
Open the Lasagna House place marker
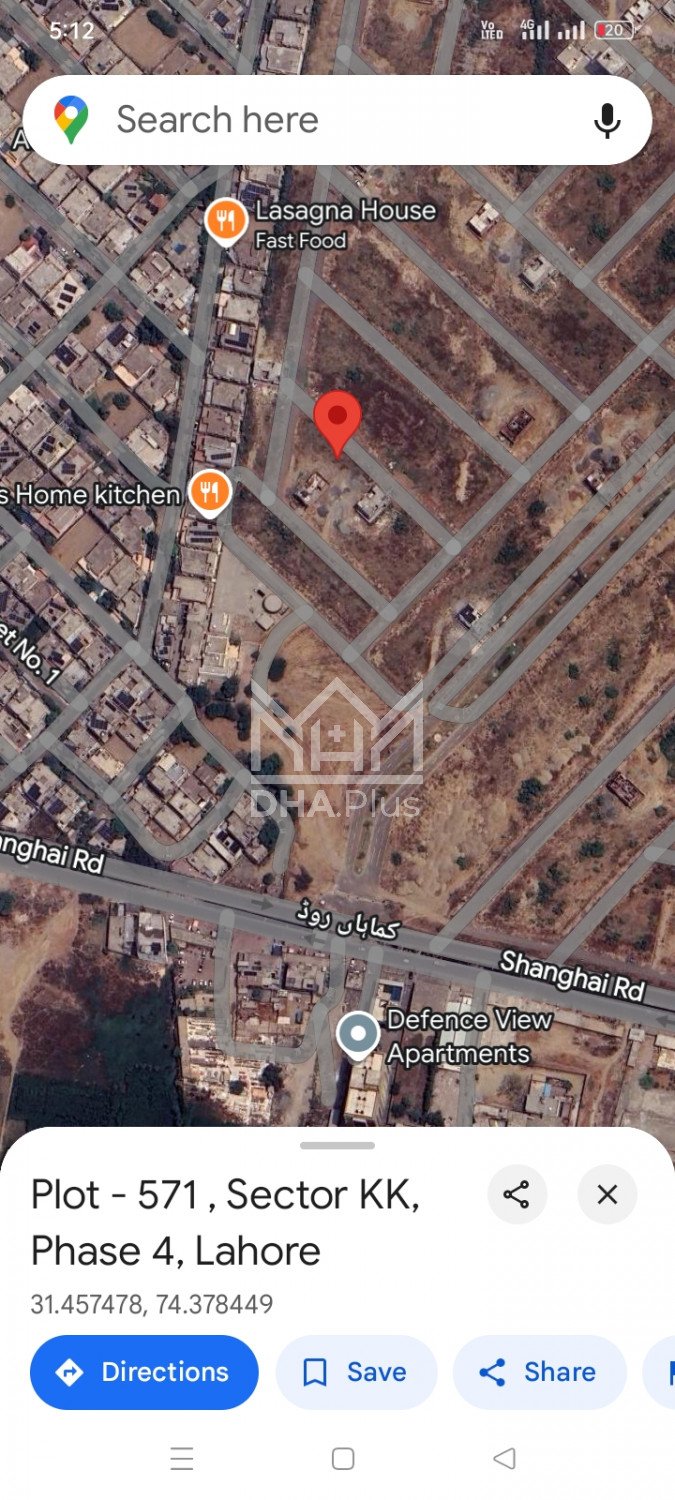pyautogui.click(x=227, y=221)
